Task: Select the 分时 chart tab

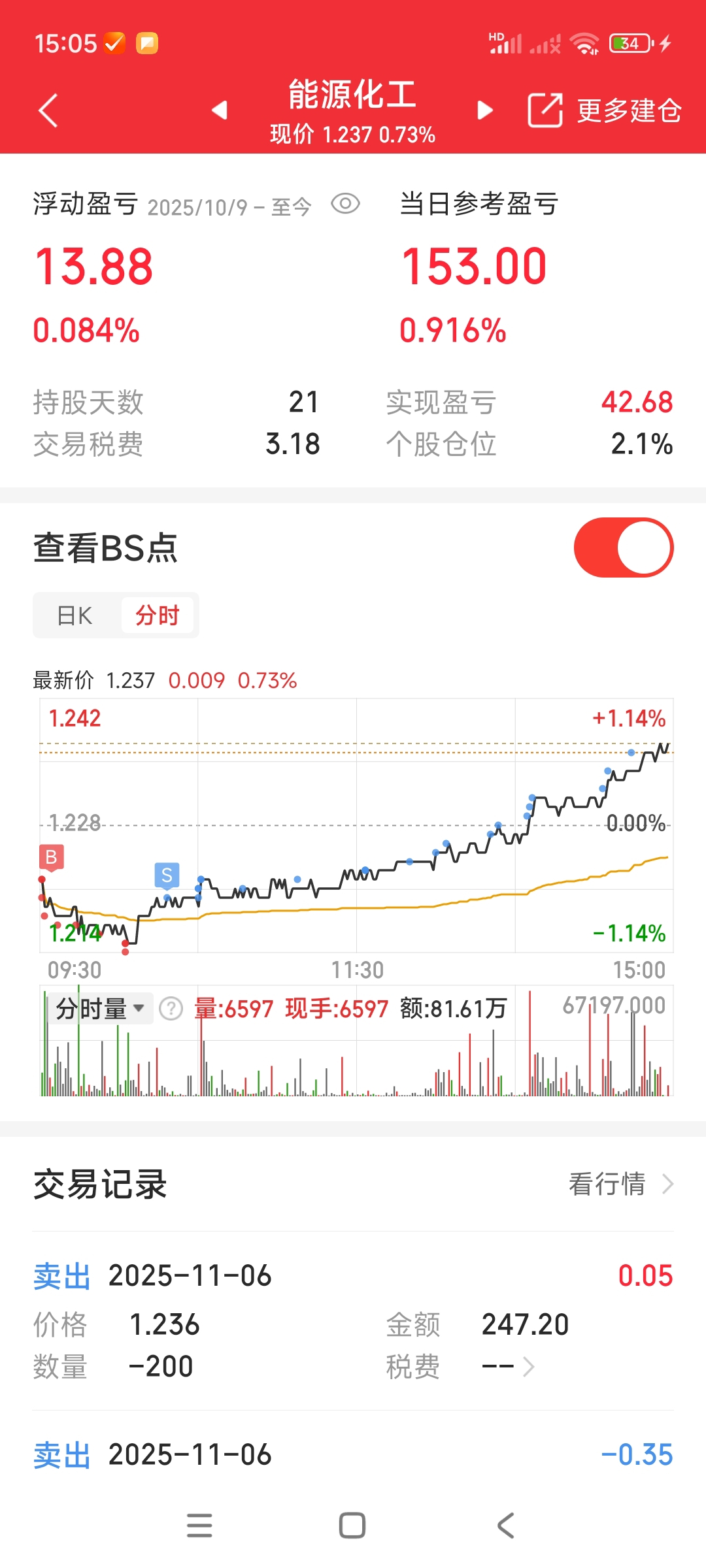Action: [x=157, y=615]
